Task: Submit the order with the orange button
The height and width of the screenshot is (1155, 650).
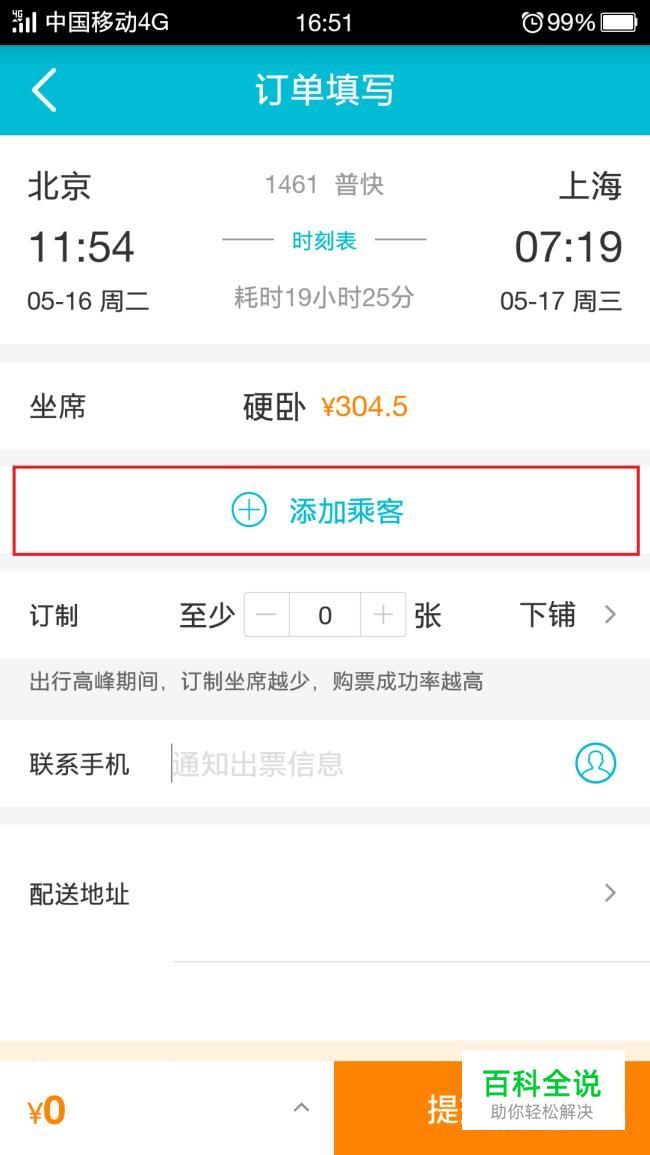Action: coord(492,1108)
